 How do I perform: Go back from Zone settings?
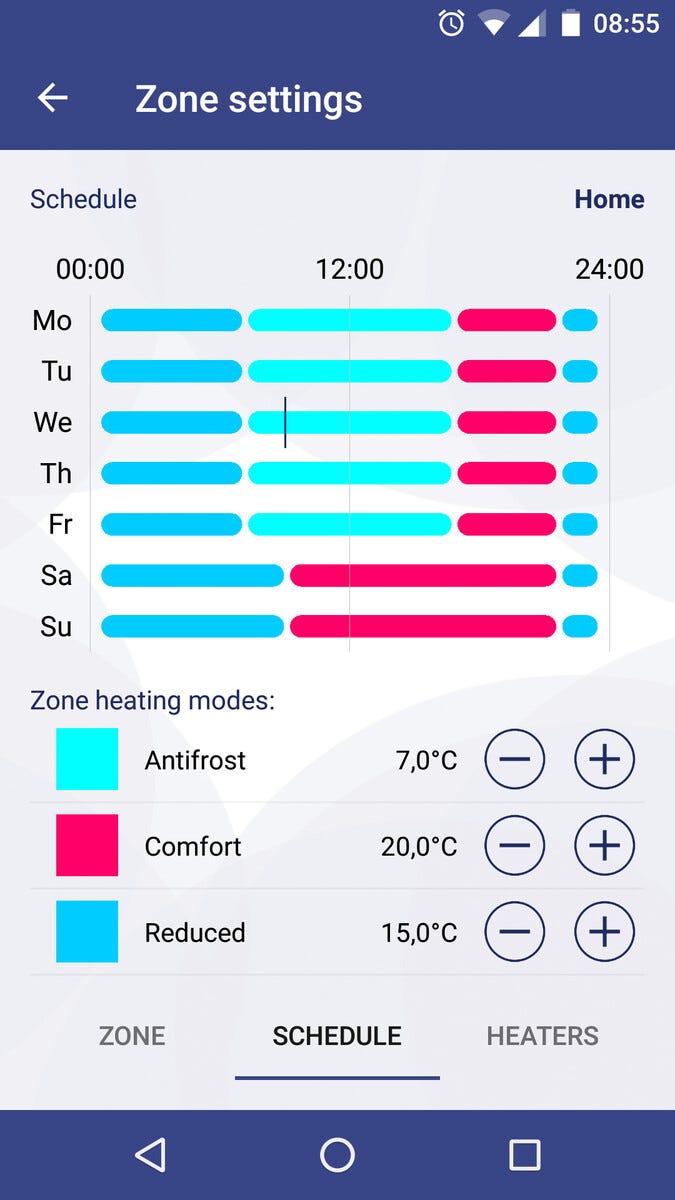point(52,98)
